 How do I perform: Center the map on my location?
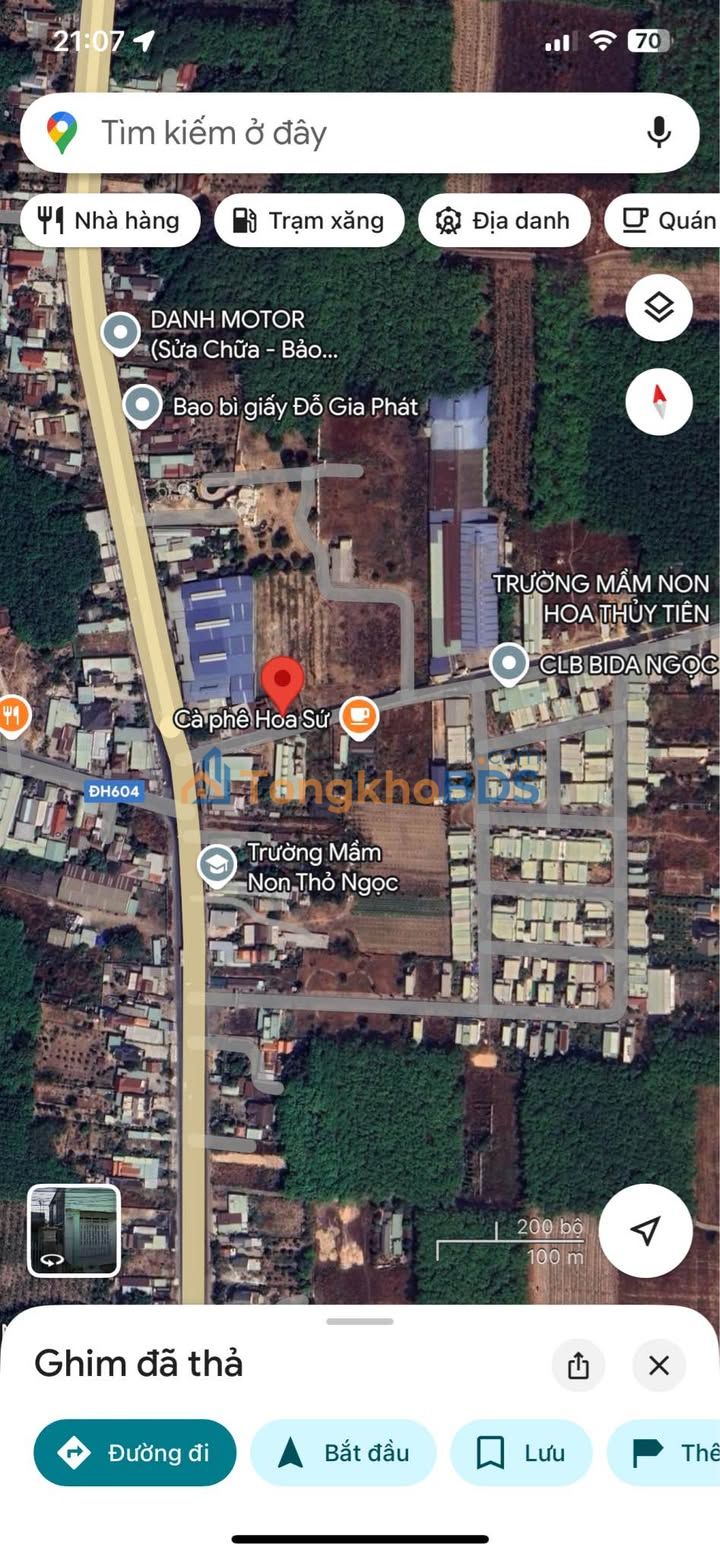[645, 1231]
